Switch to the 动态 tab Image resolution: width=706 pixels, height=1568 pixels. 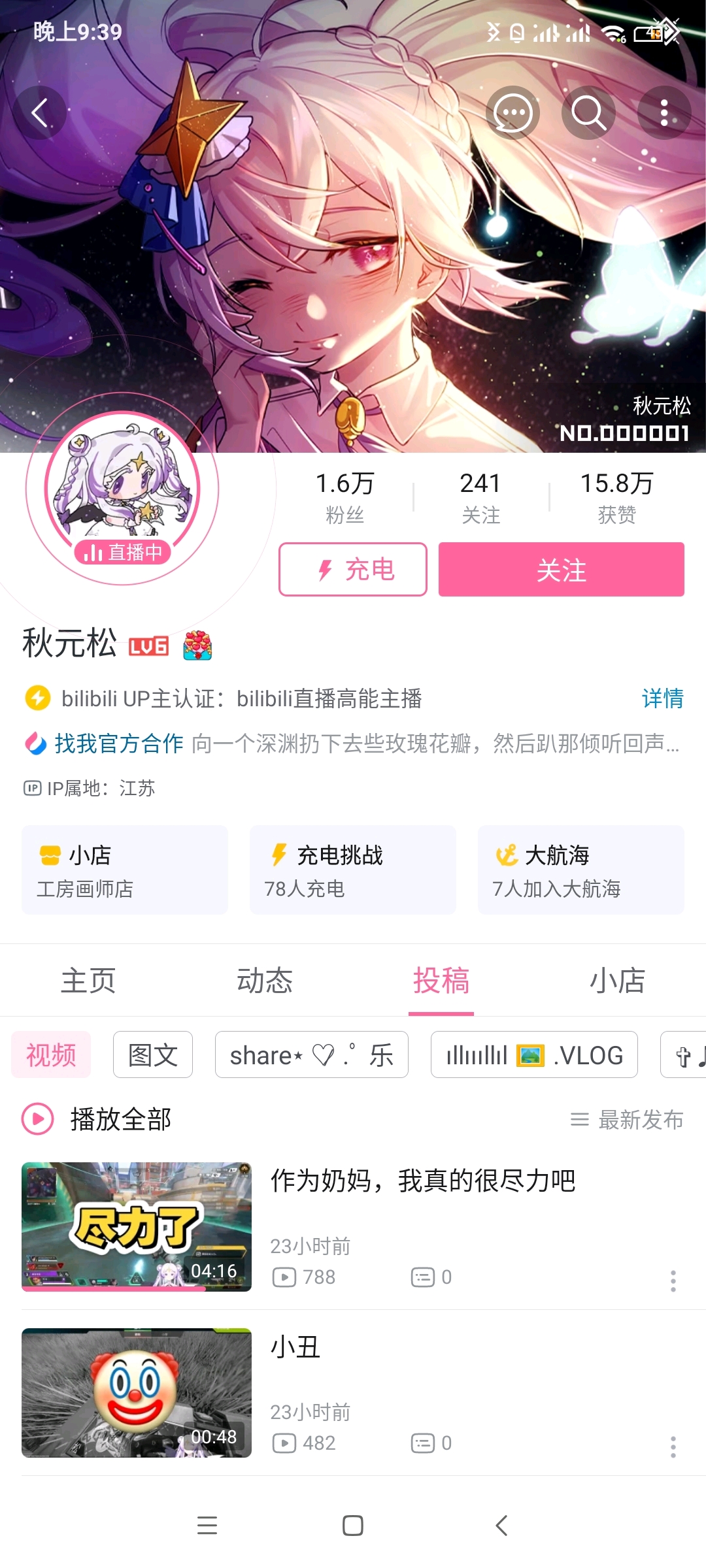point(265,981)
